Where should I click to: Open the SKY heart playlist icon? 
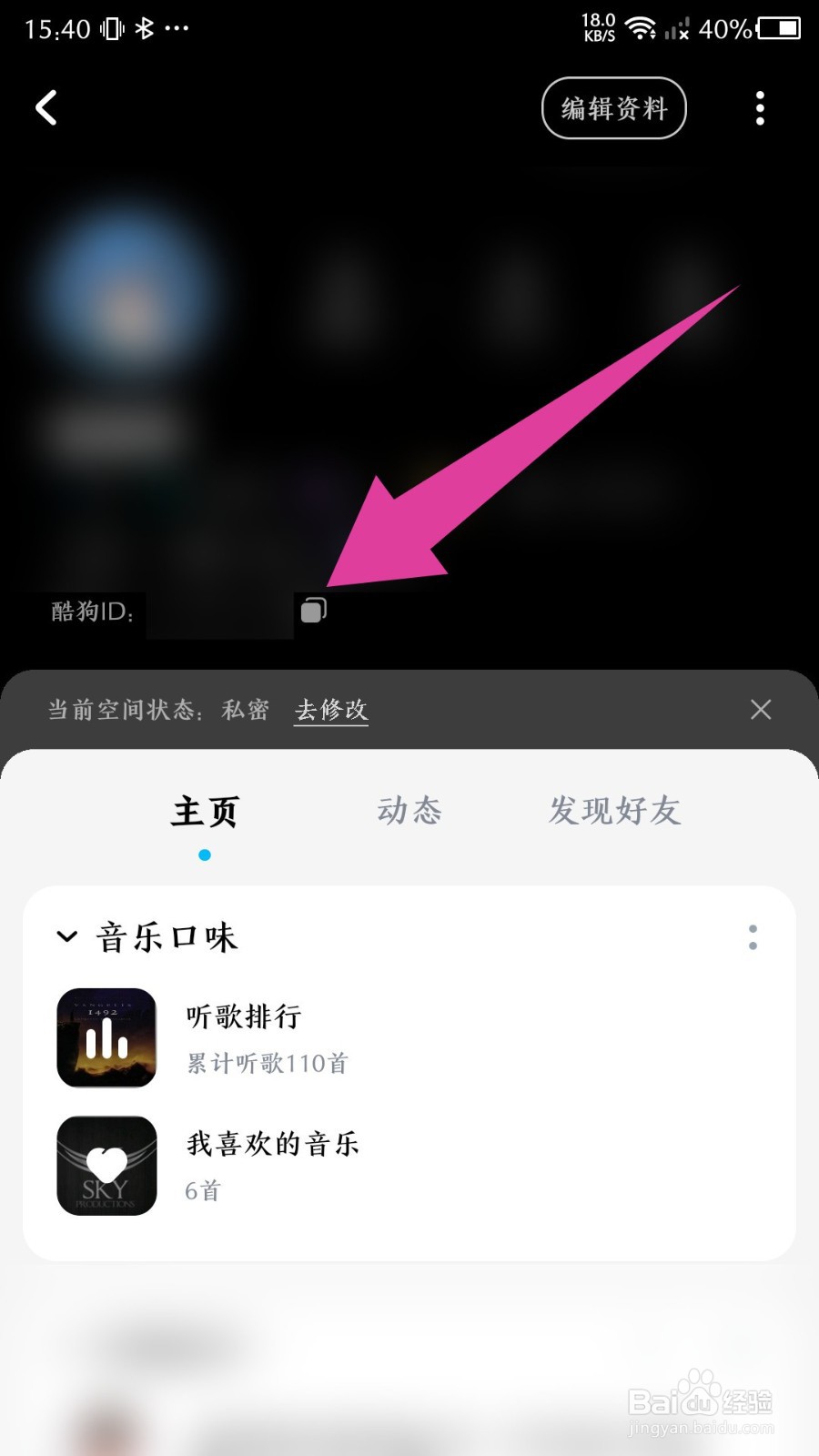click(x=106, y=1167)
